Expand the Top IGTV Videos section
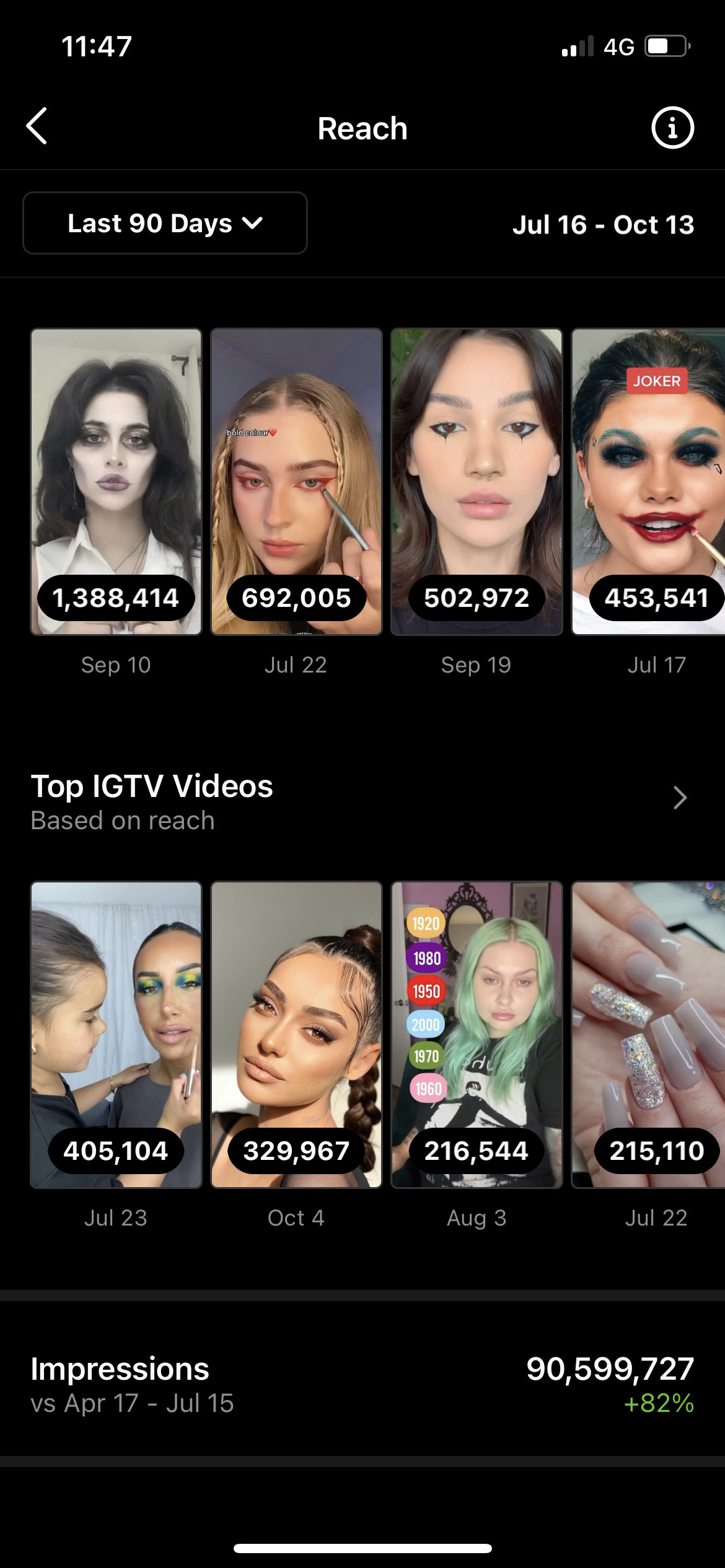The height and width of the screenshot is (1568, 725). click(680, 798)
